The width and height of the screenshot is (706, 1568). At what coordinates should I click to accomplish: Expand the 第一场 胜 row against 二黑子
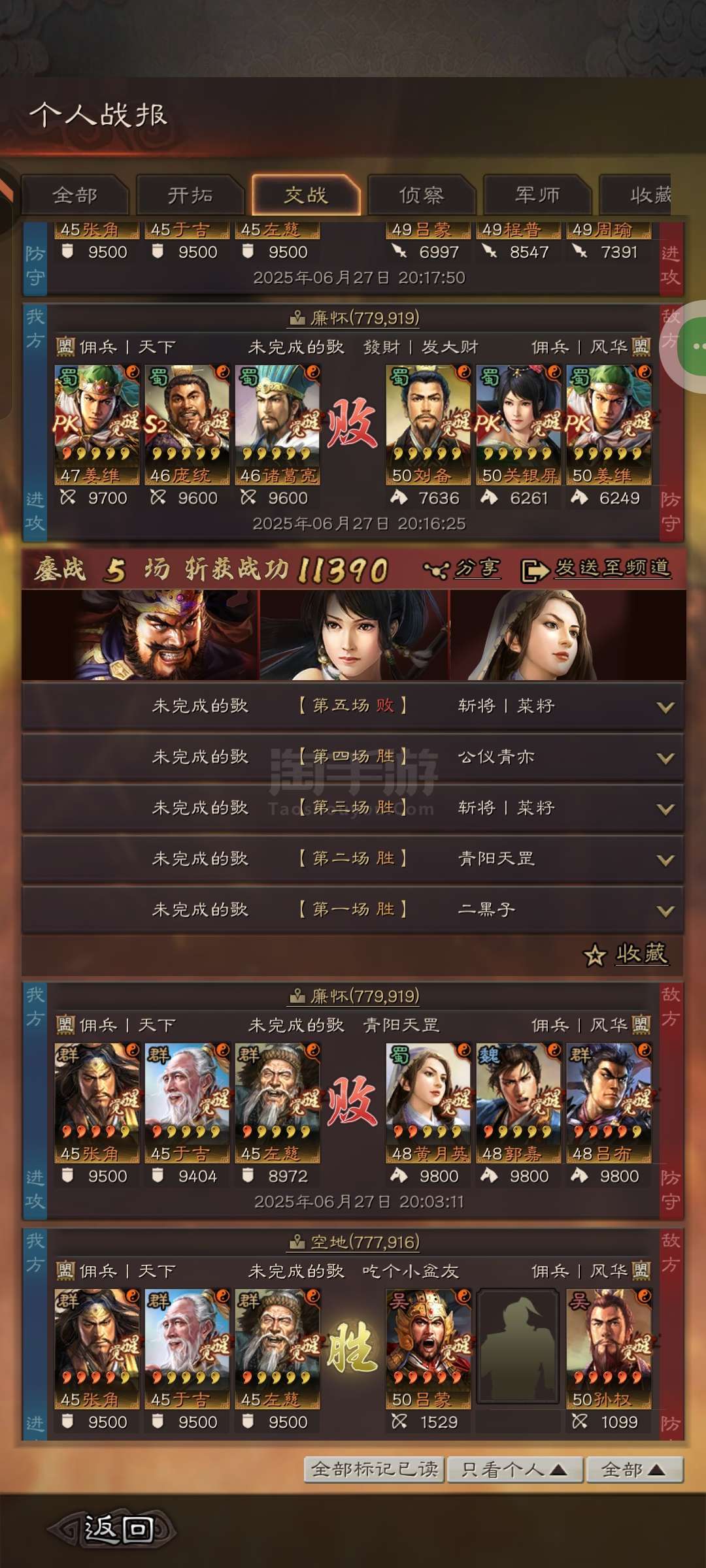(x=353, y=910)
